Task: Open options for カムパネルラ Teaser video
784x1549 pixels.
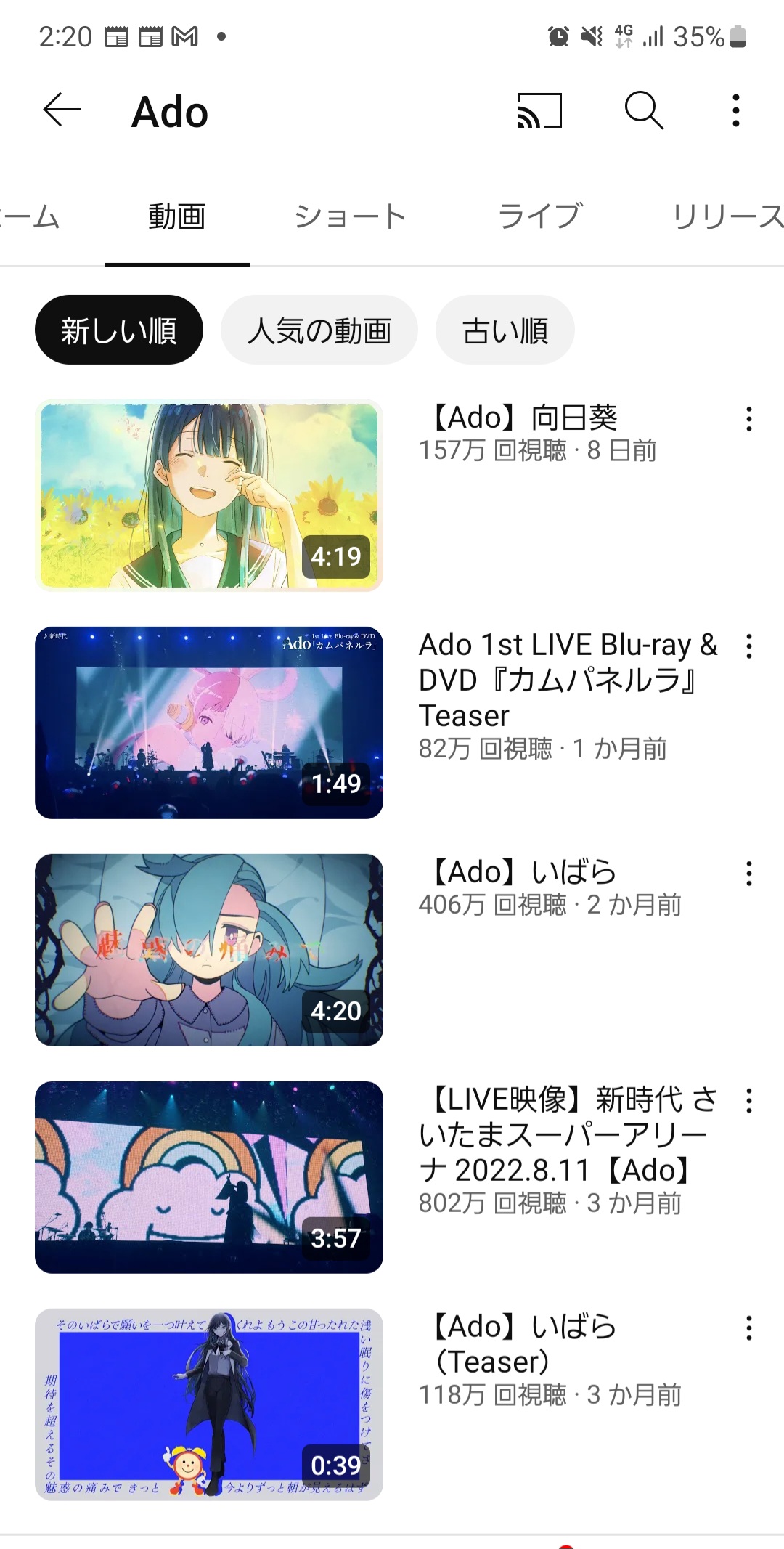Action: (x=749, y=646)
